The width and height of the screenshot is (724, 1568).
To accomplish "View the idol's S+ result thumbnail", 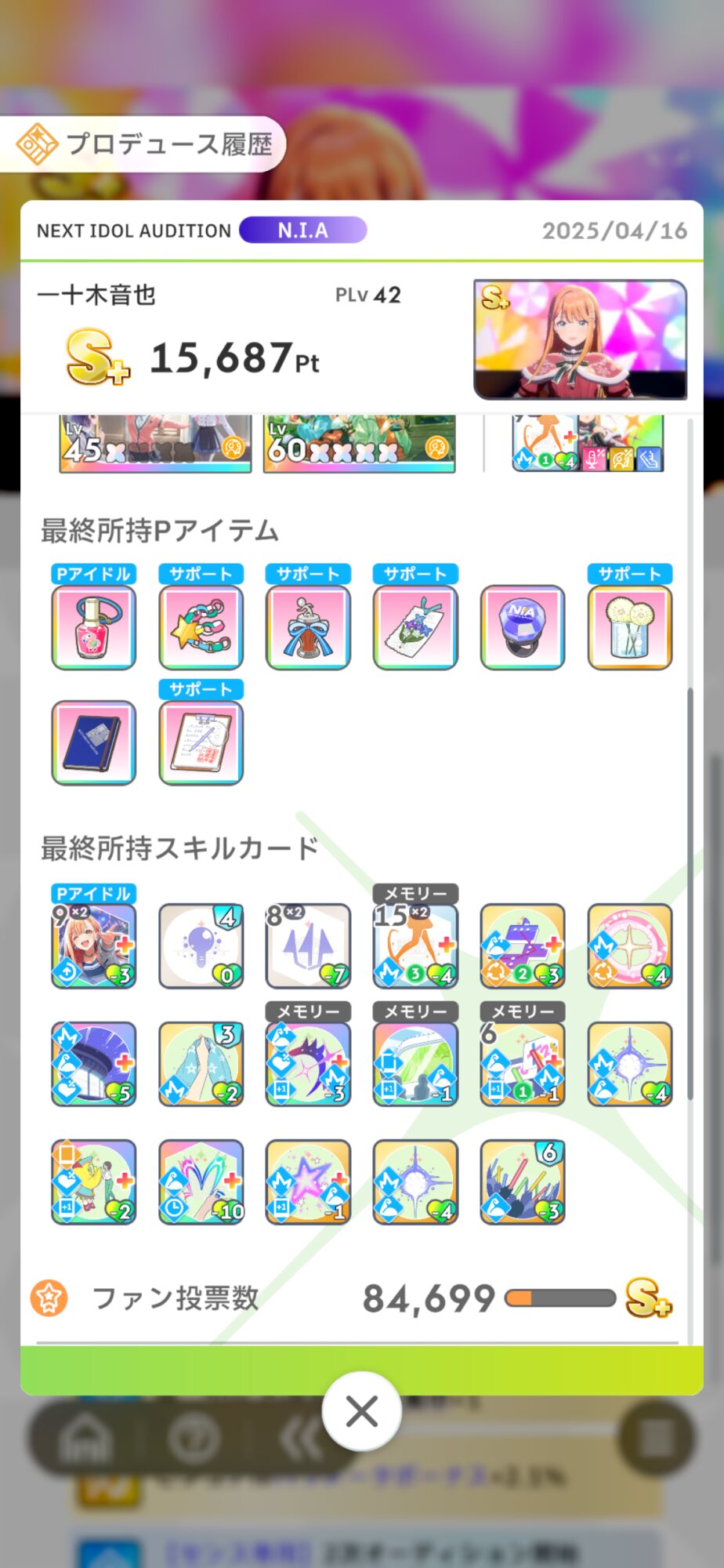I will (580, 339).
